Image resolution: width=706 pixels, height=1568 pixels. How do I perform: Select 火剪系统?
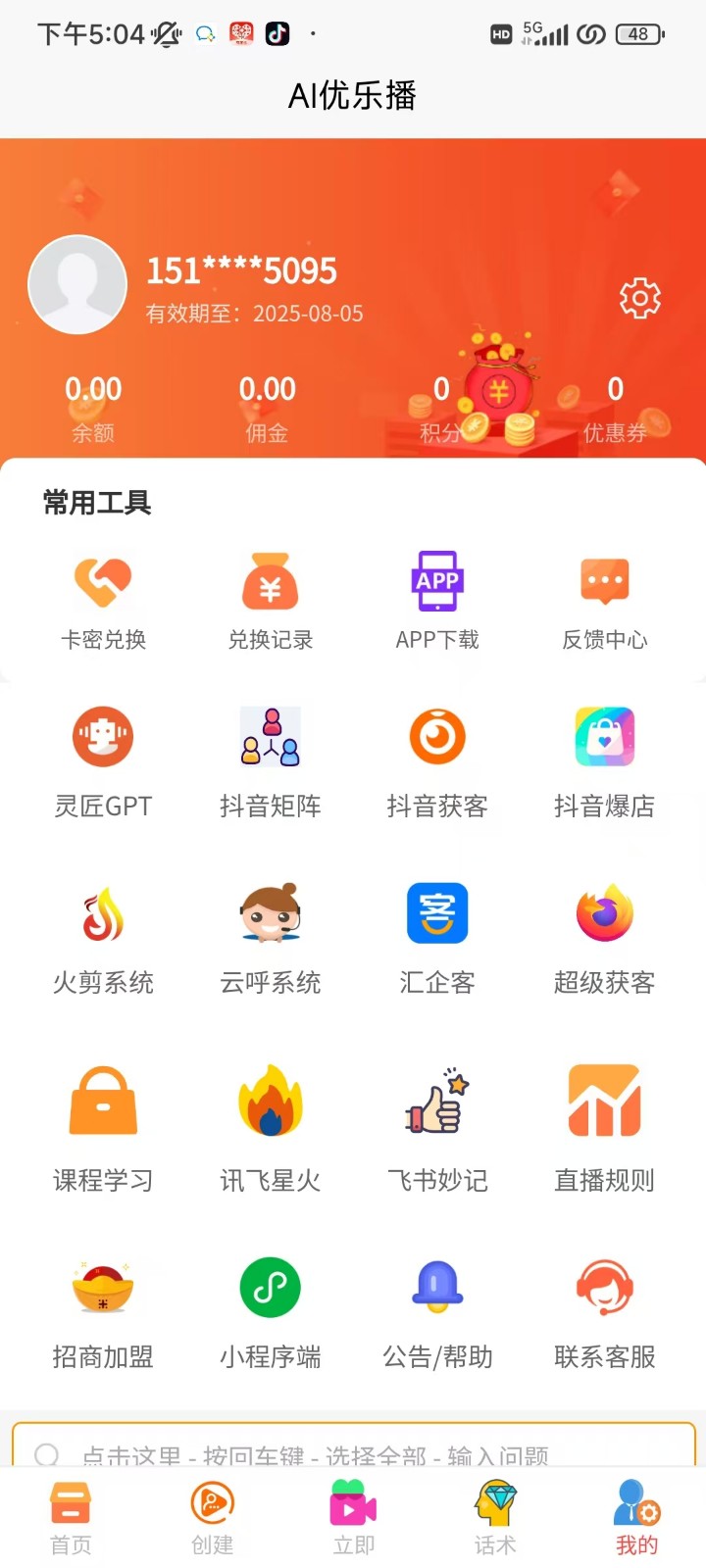point(103,936)
